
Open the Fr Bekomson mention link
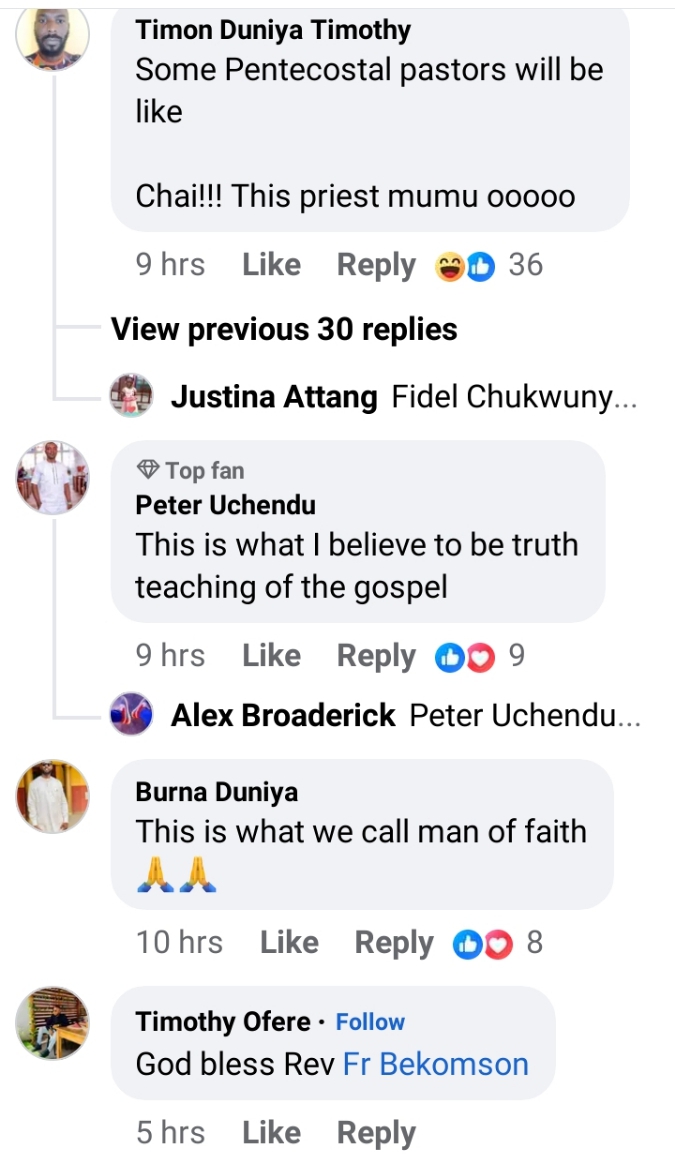tap(435, 1064)
